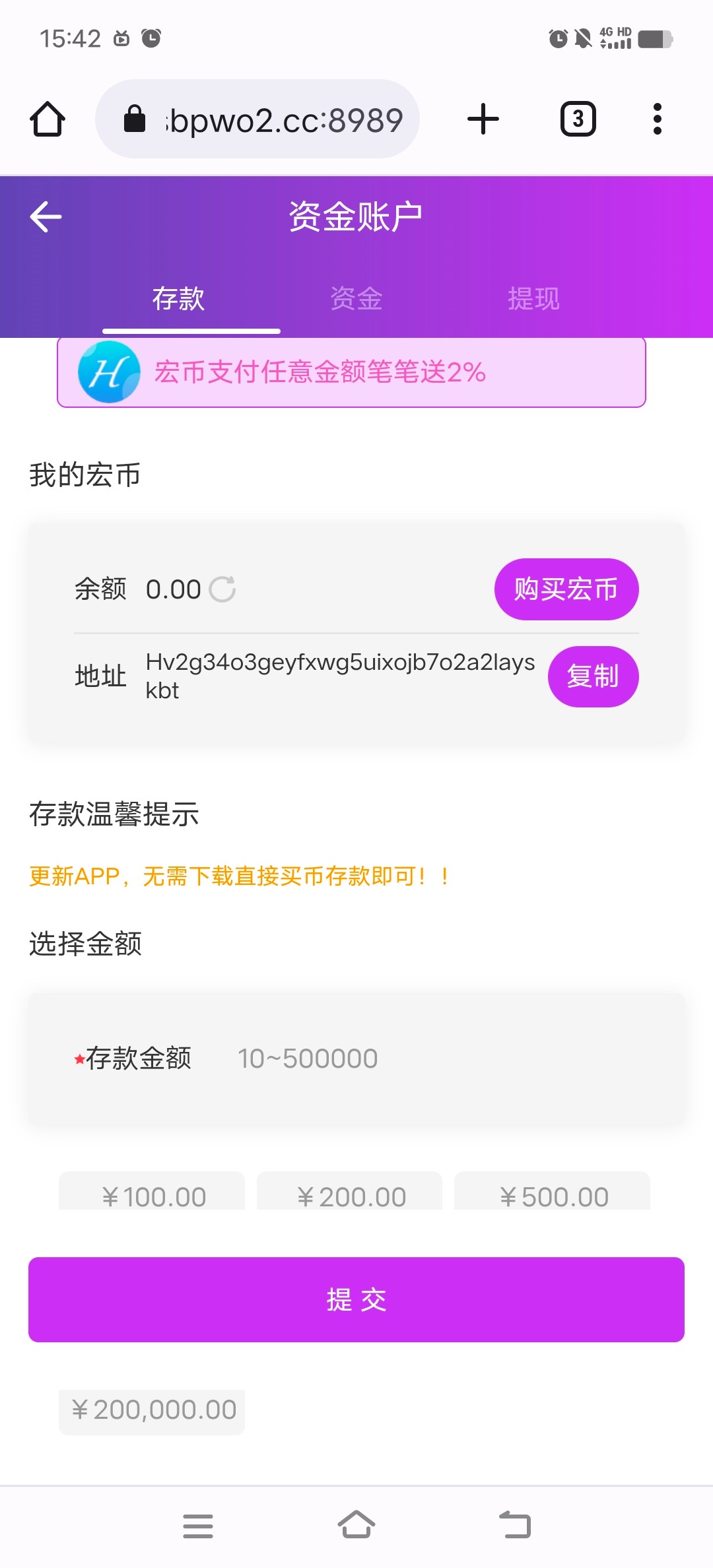713x1568 pixels.
Task: Open a new browser tab
Action: (483, 119)
